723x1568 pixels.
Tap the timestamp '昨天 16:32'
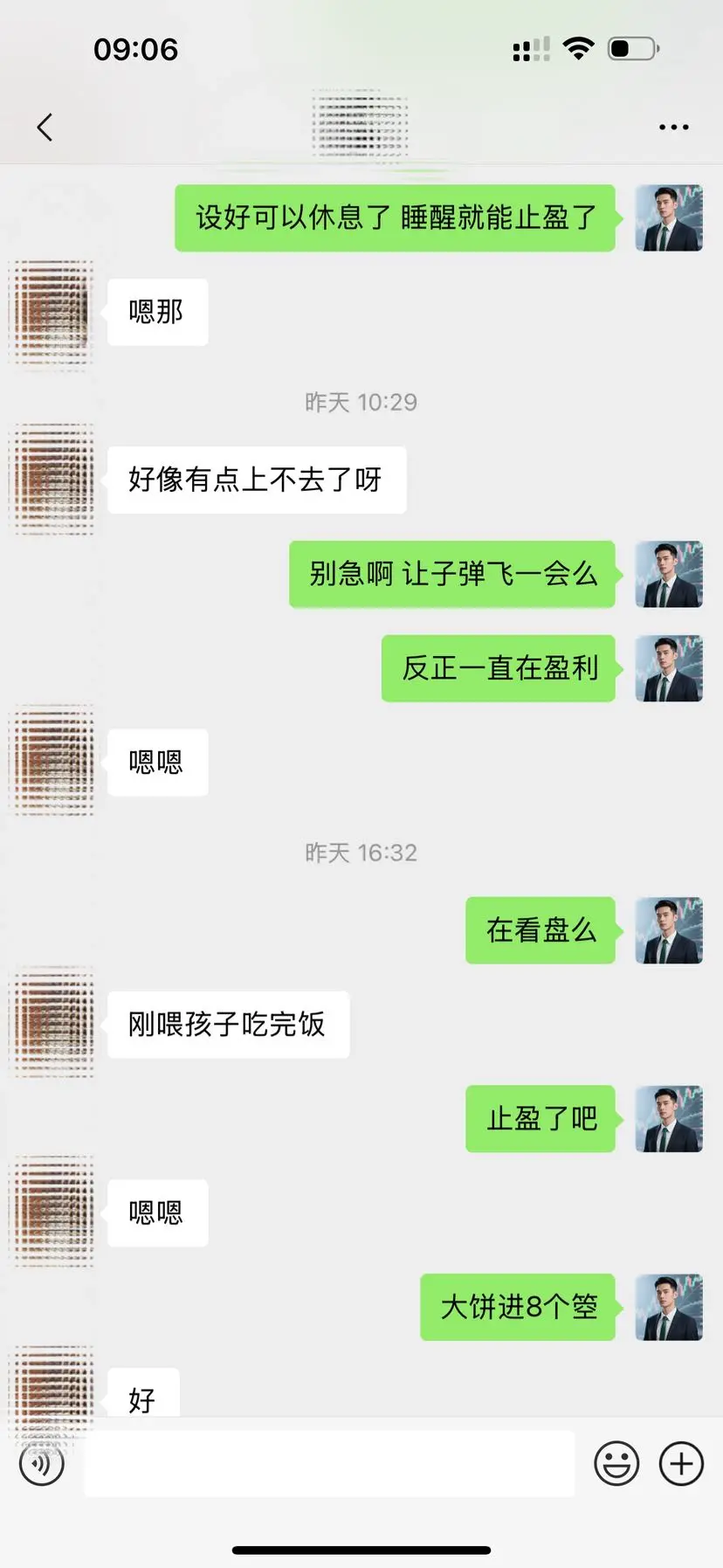(x=361, y=853)
